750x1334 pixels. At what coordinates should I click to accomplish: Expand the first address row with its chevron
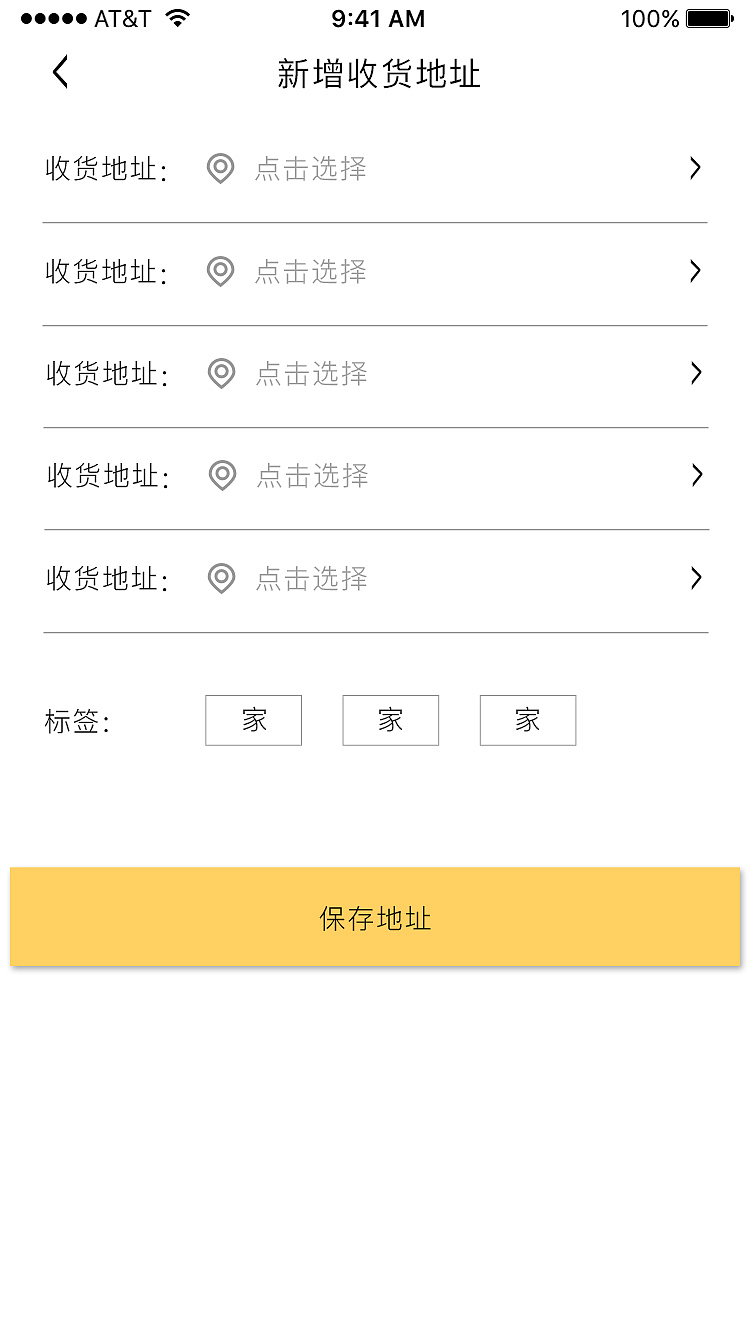coord(695,167)
